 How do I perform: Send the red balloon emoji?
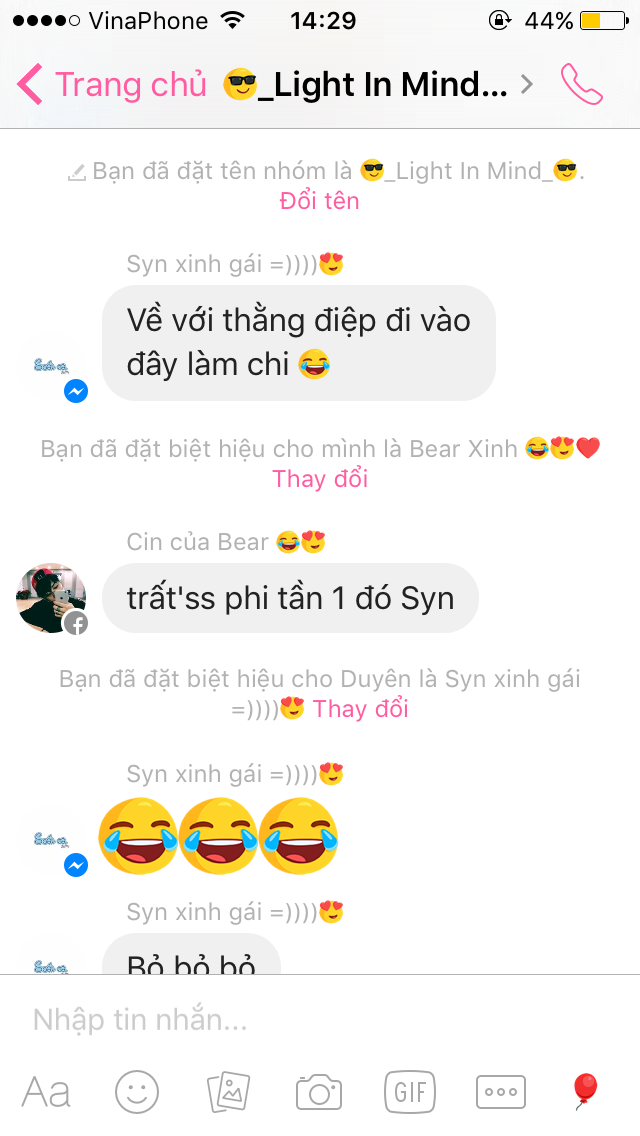coord(585,1092)
